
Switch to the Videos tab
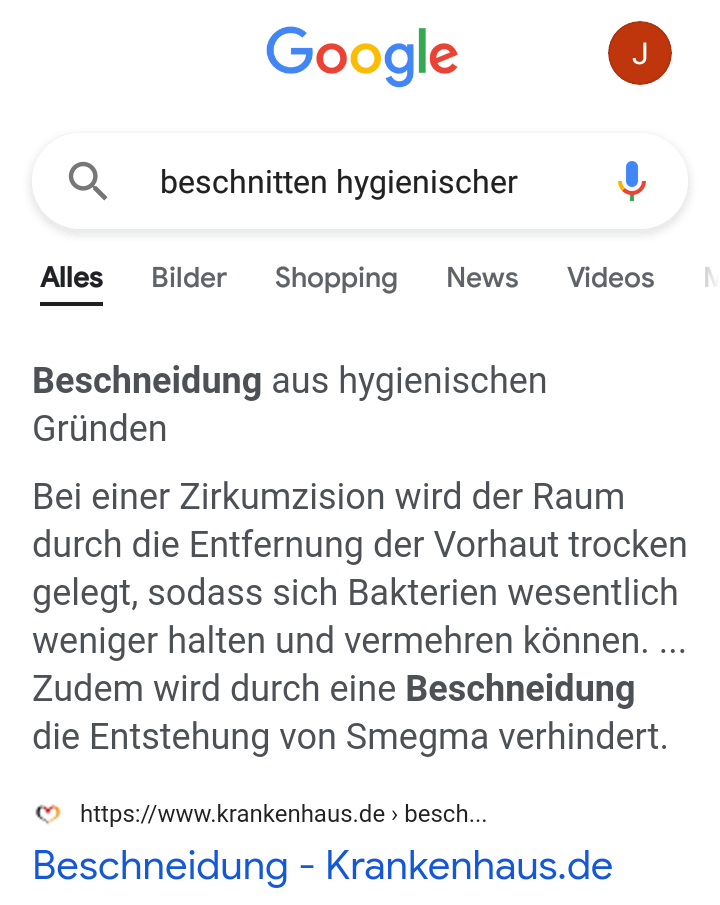click(610, 277)
